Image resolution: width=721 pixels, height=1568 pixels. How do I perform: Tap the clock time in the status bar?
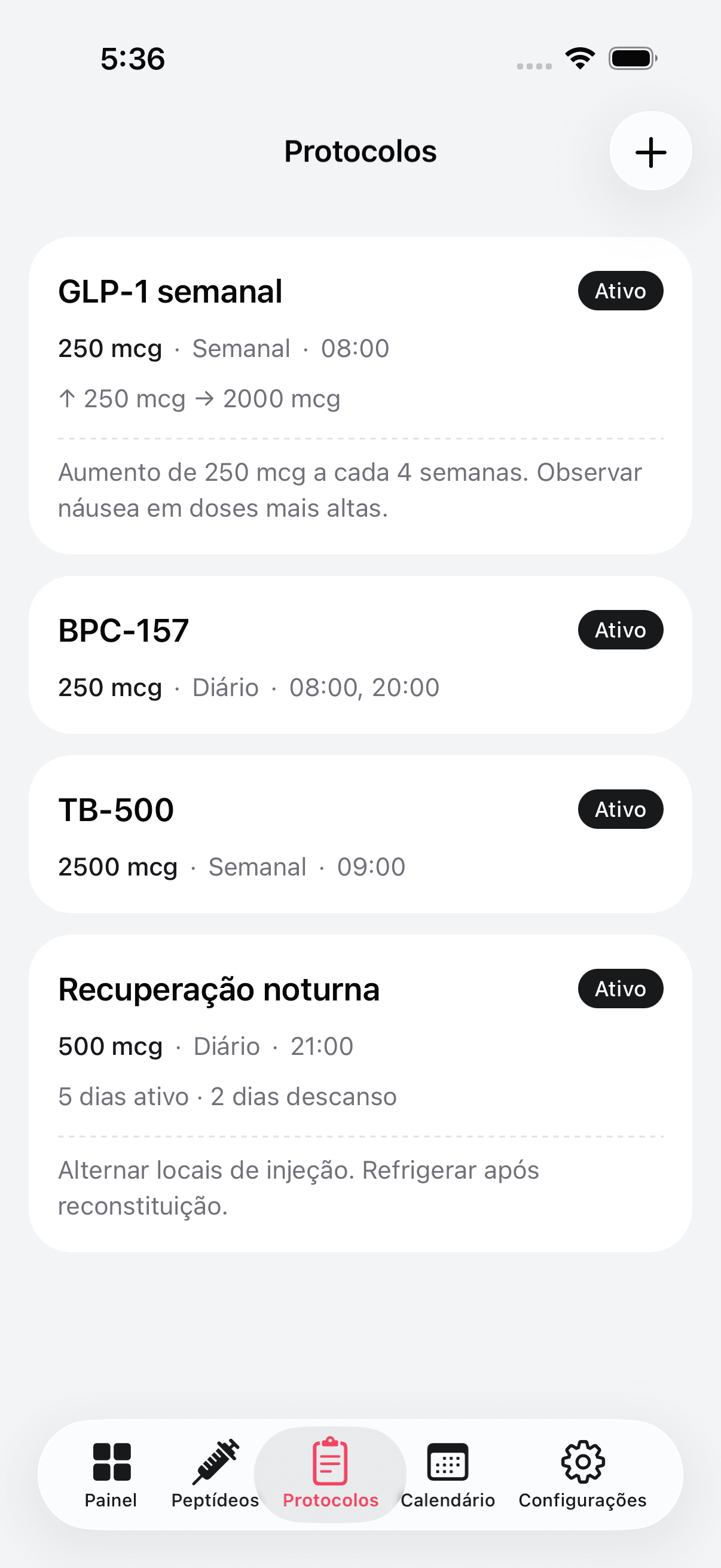click(x=133, y=58)
